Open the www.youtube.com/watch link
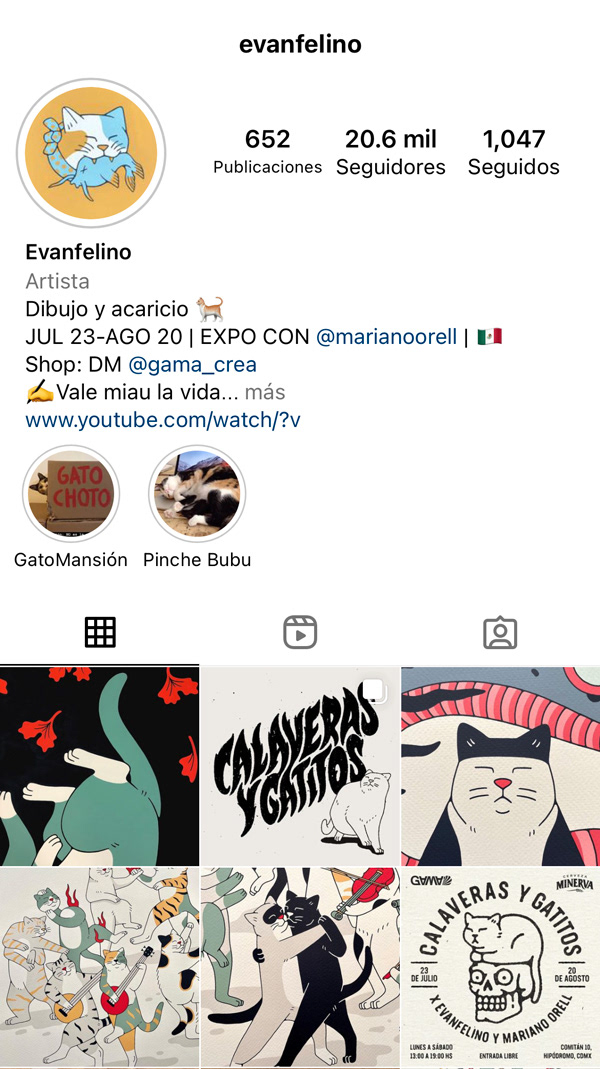The image size is (600, 1069). (x=163, y=420)
